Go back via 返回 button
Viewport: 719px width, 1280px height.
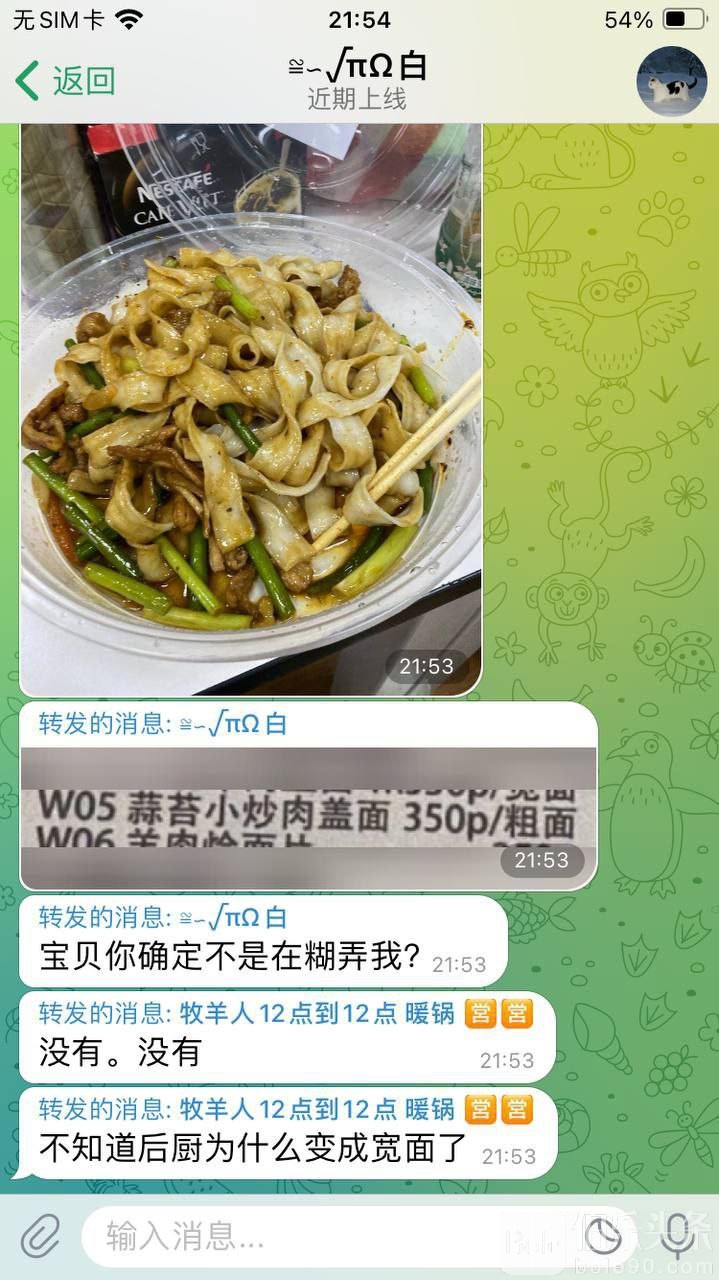pyautogui.click(x=65, y=81)
